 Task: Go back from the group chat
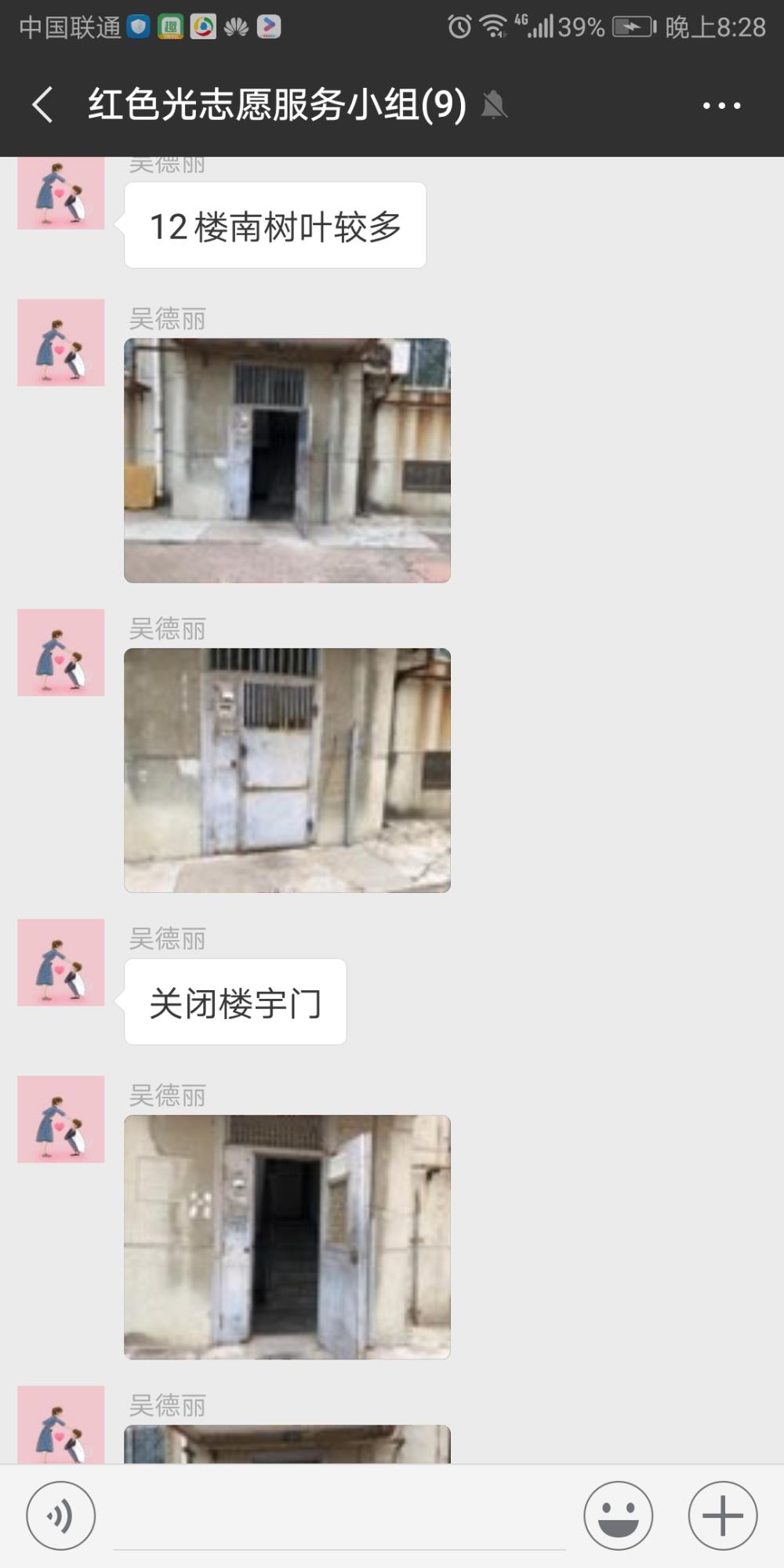[x=43, y=105]
